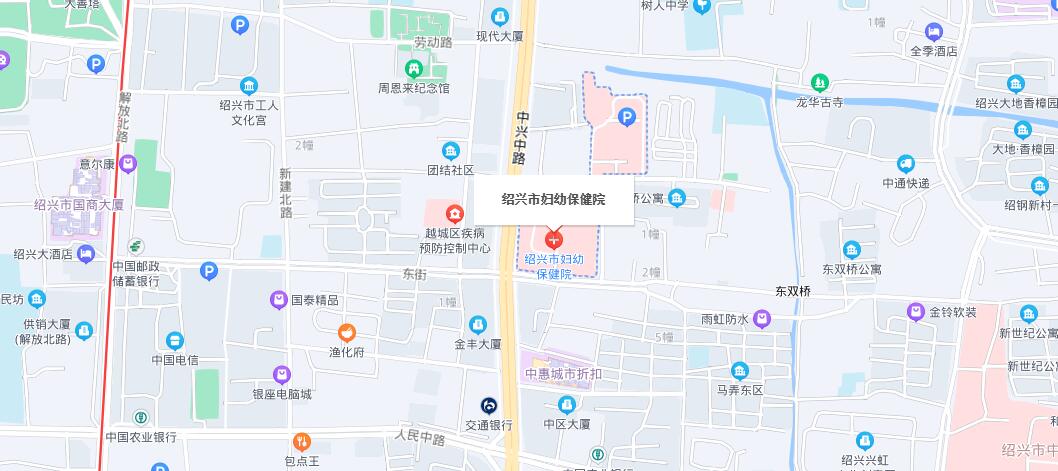Select the 团结社区 community marker
Screen dimensions: 1058x471
tap(451, 151)
